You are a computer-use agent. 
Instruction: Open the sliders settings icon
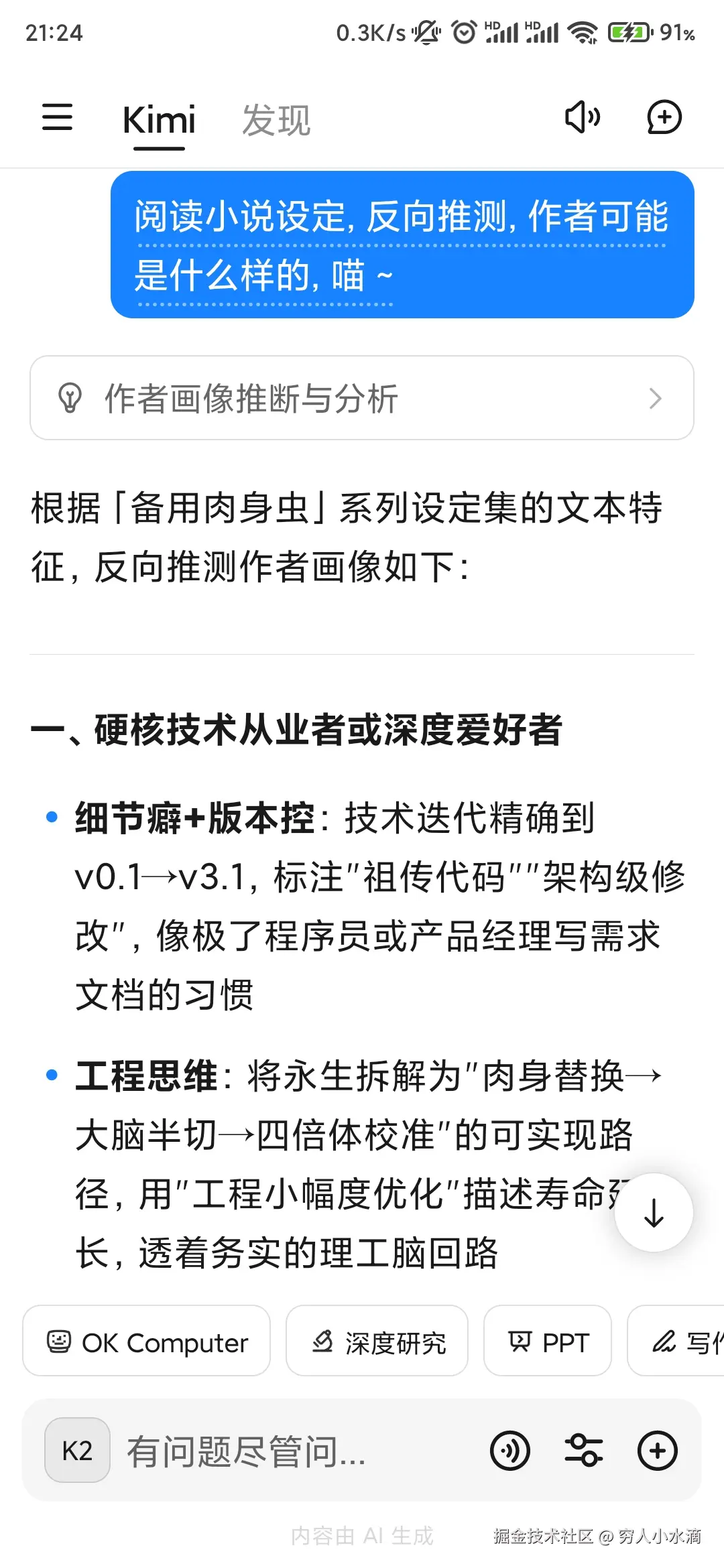click(x=583, y=1451)
